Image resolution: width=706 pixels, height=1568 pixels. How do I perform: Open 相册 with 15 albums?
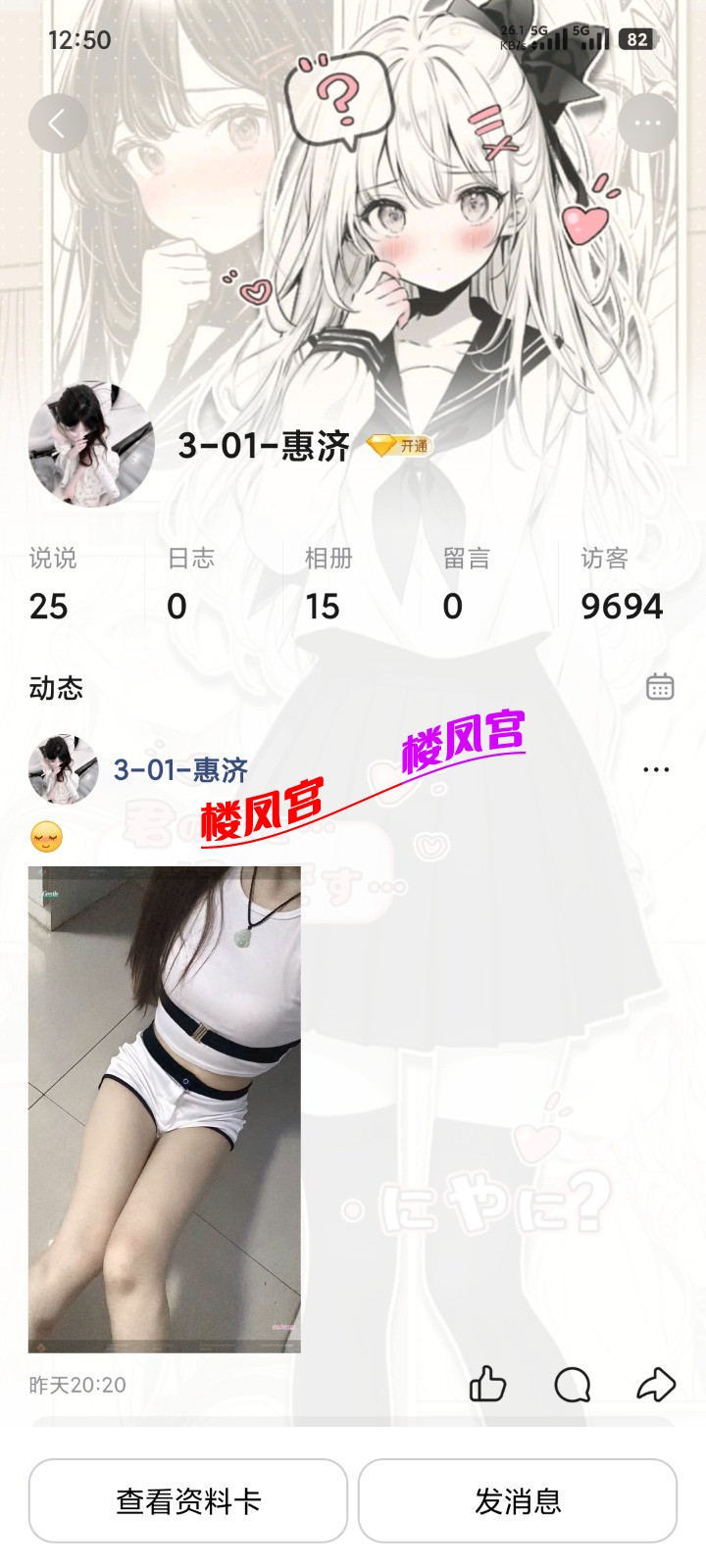pyautogui.click(x=328, y=585)
